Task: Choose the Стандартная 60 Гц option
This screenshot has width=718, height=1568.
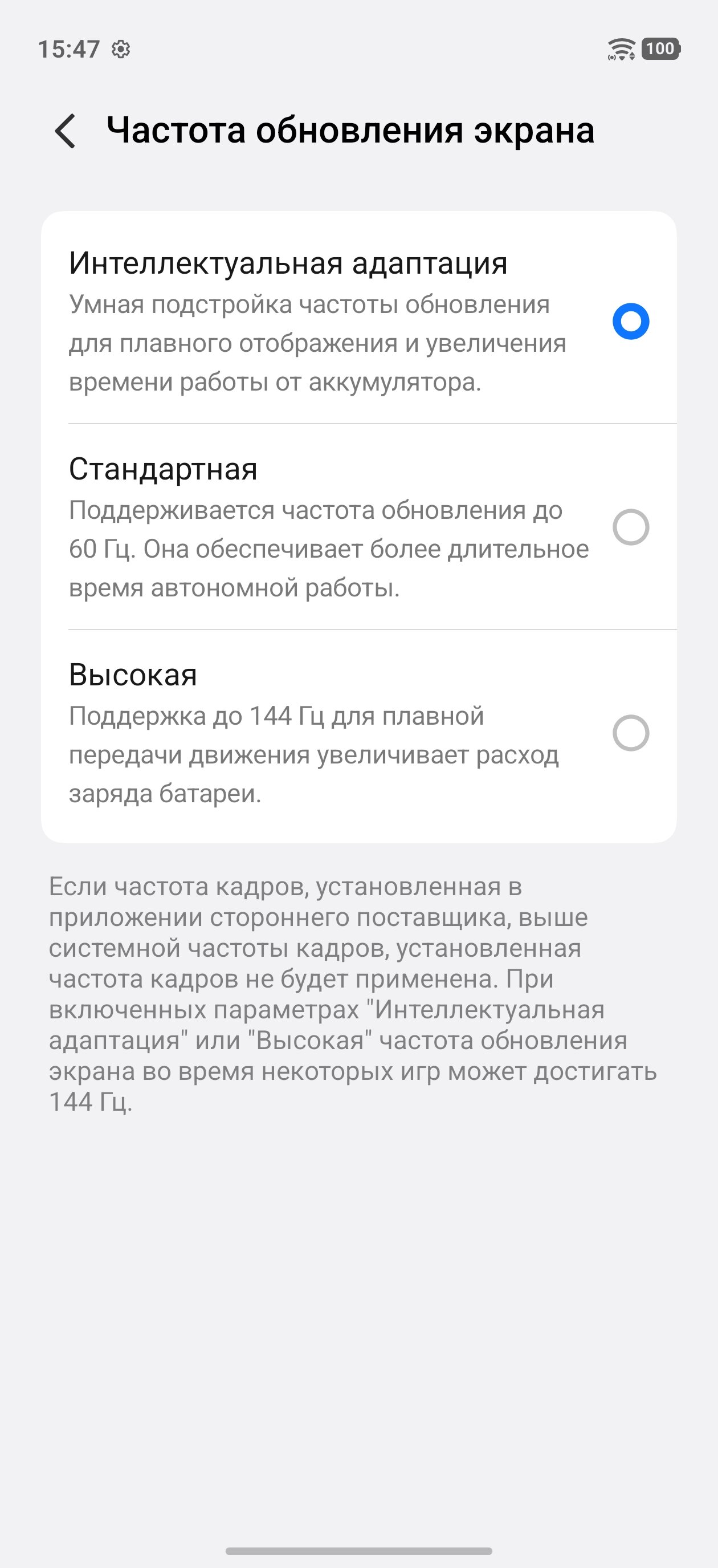Action: point(630,526)
